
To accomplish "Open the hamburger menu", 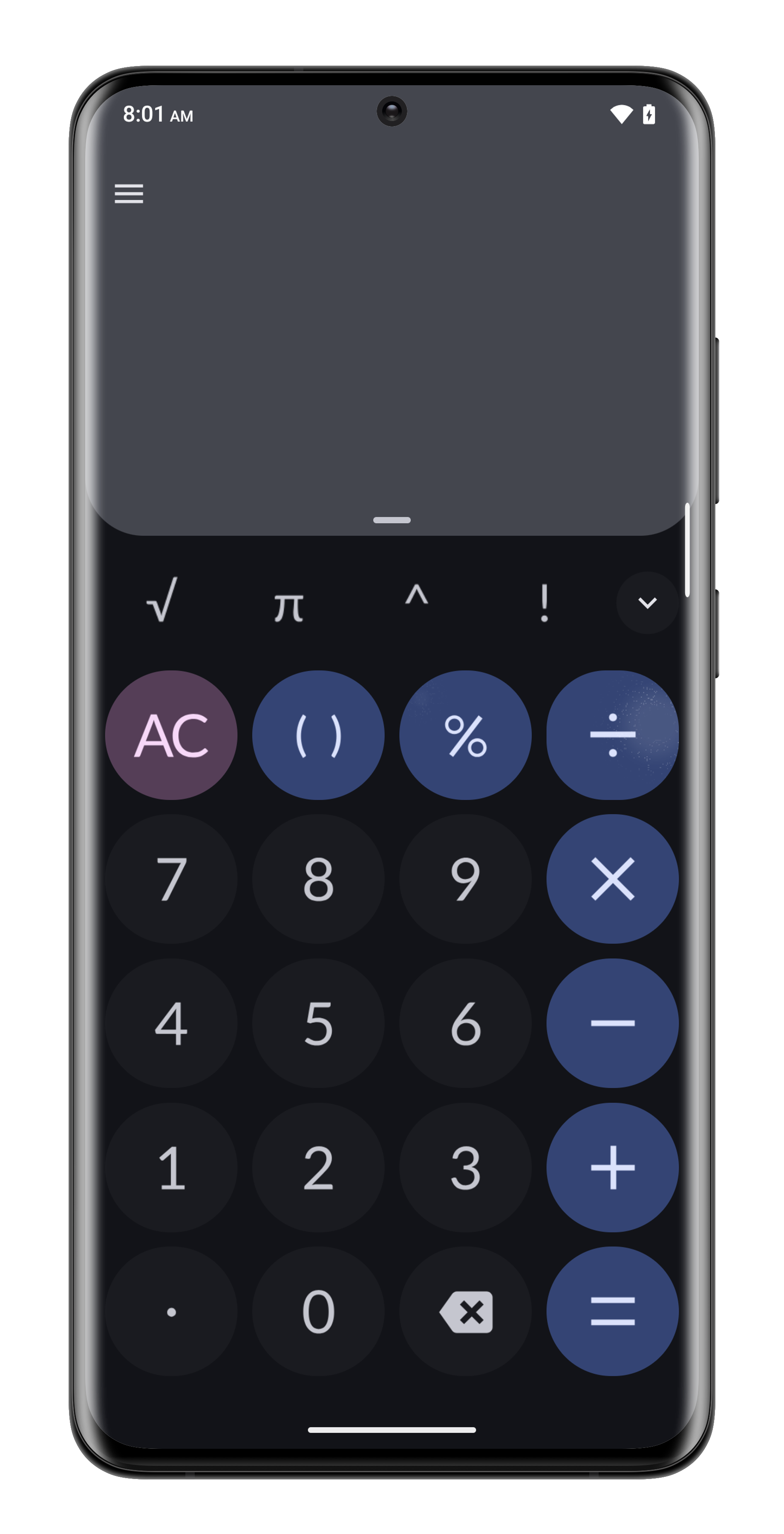I will tap(129, 193).
